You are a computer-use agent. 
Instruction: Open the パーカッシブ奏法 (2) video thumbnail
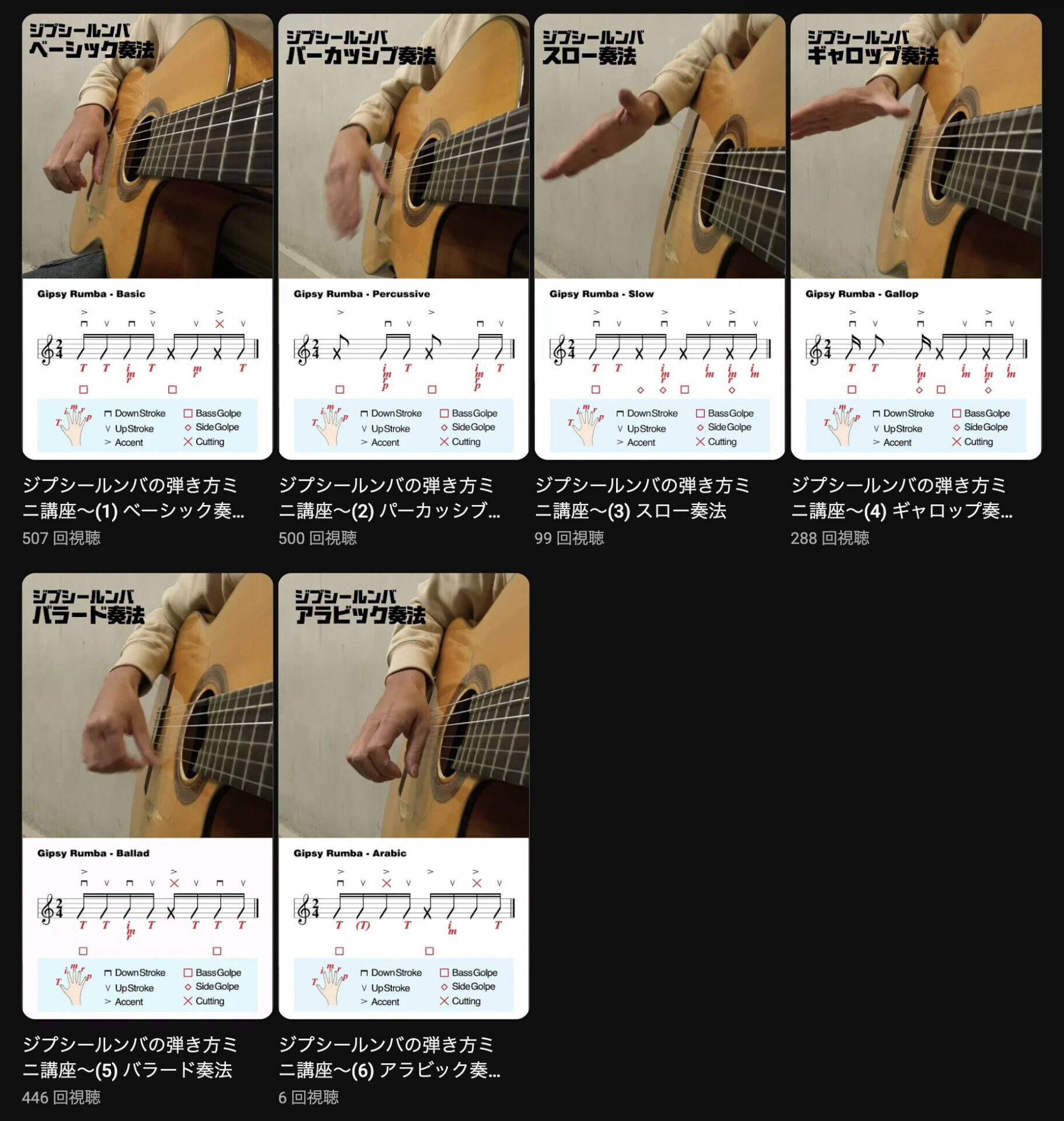pos(404,236)
